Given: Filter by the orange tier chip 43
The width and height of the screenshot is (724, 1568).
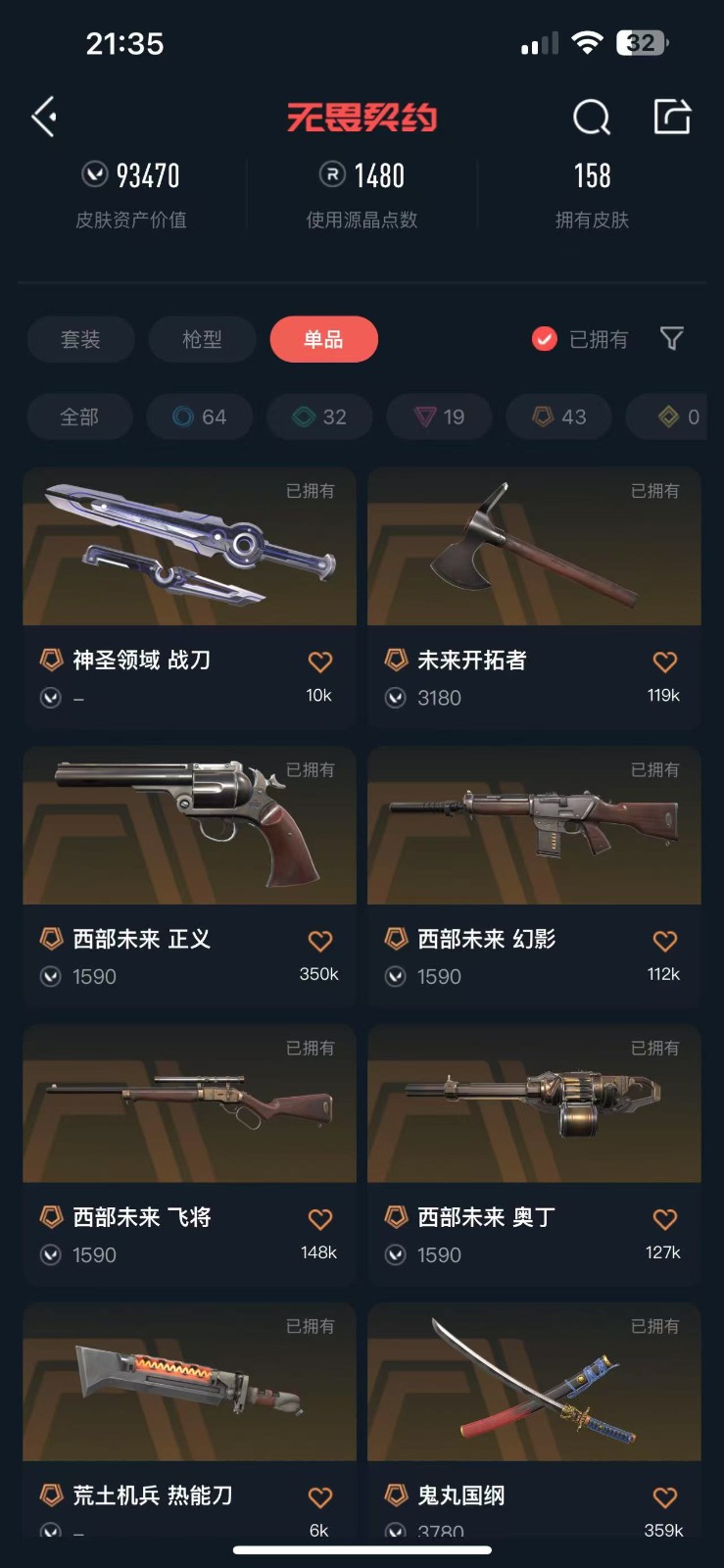Looking at the screenshot, I should pyautogui.click(x=559, y=416).
